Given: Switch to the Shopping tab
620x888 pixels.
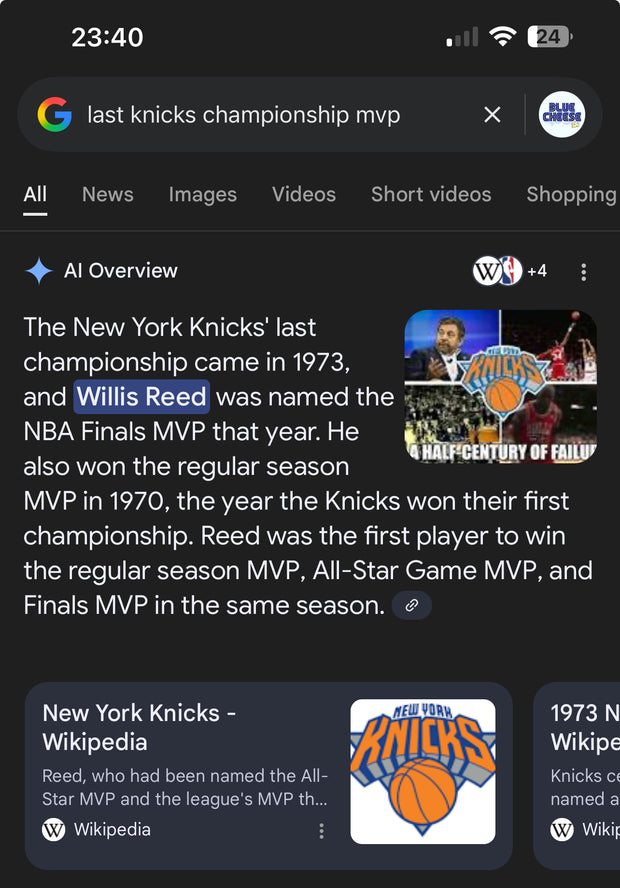Looking at the screenshot, I should (571, 195).
